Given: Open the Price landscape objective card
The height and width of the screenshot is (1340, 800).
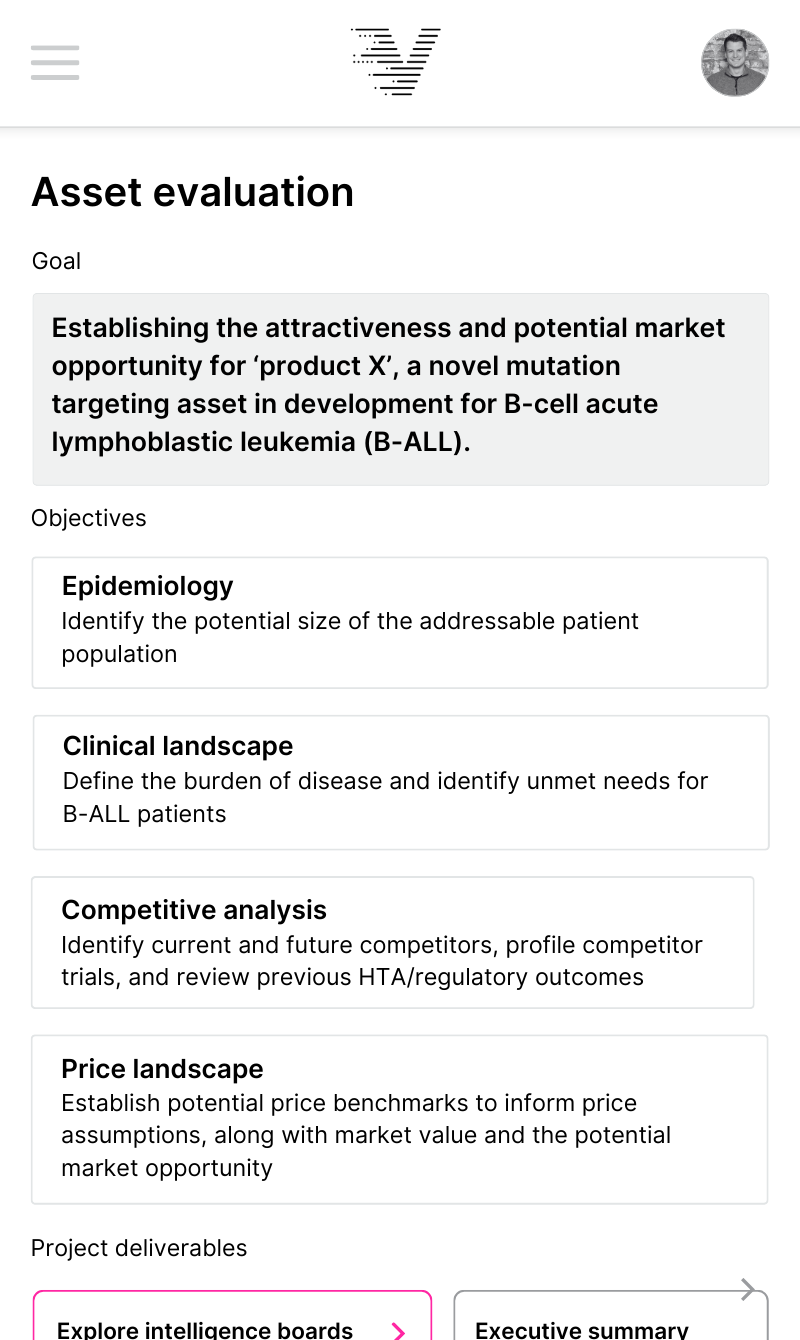Looking at the screenshot, I should tap(400, 1118).
